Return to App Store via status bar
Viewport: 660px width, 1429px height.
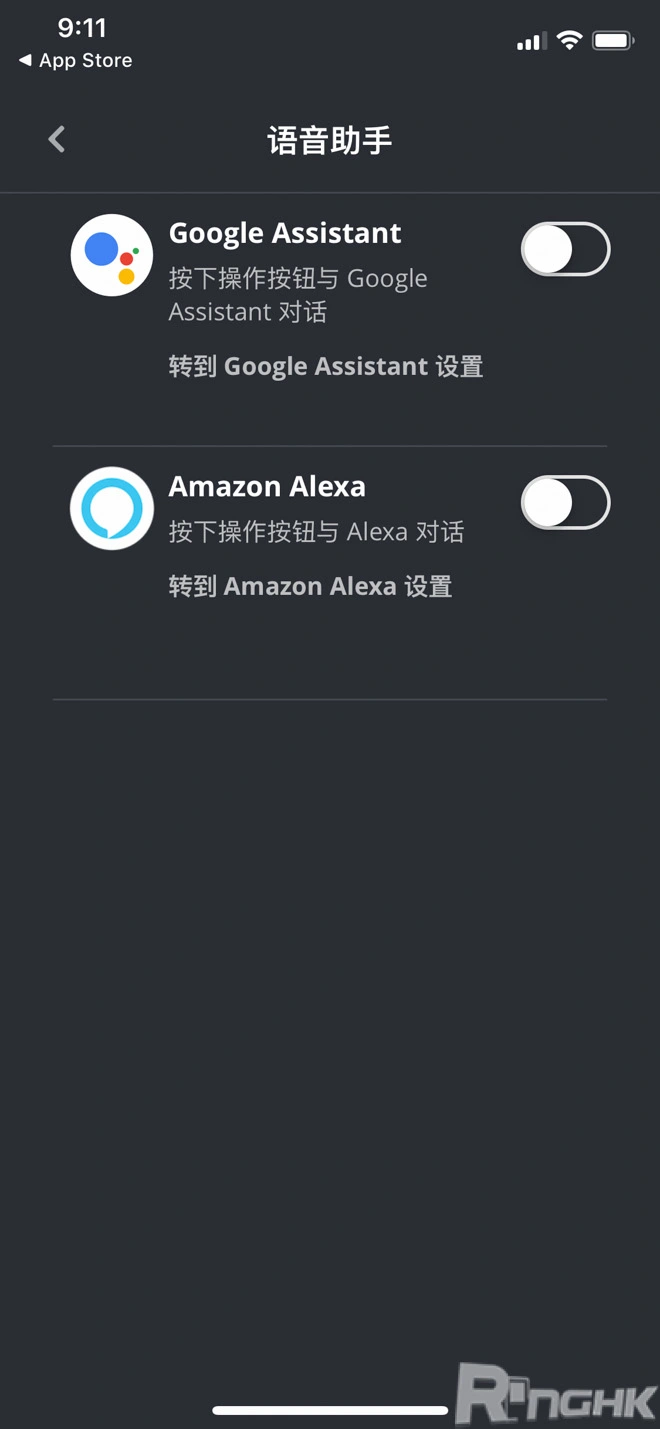[76, 61]
